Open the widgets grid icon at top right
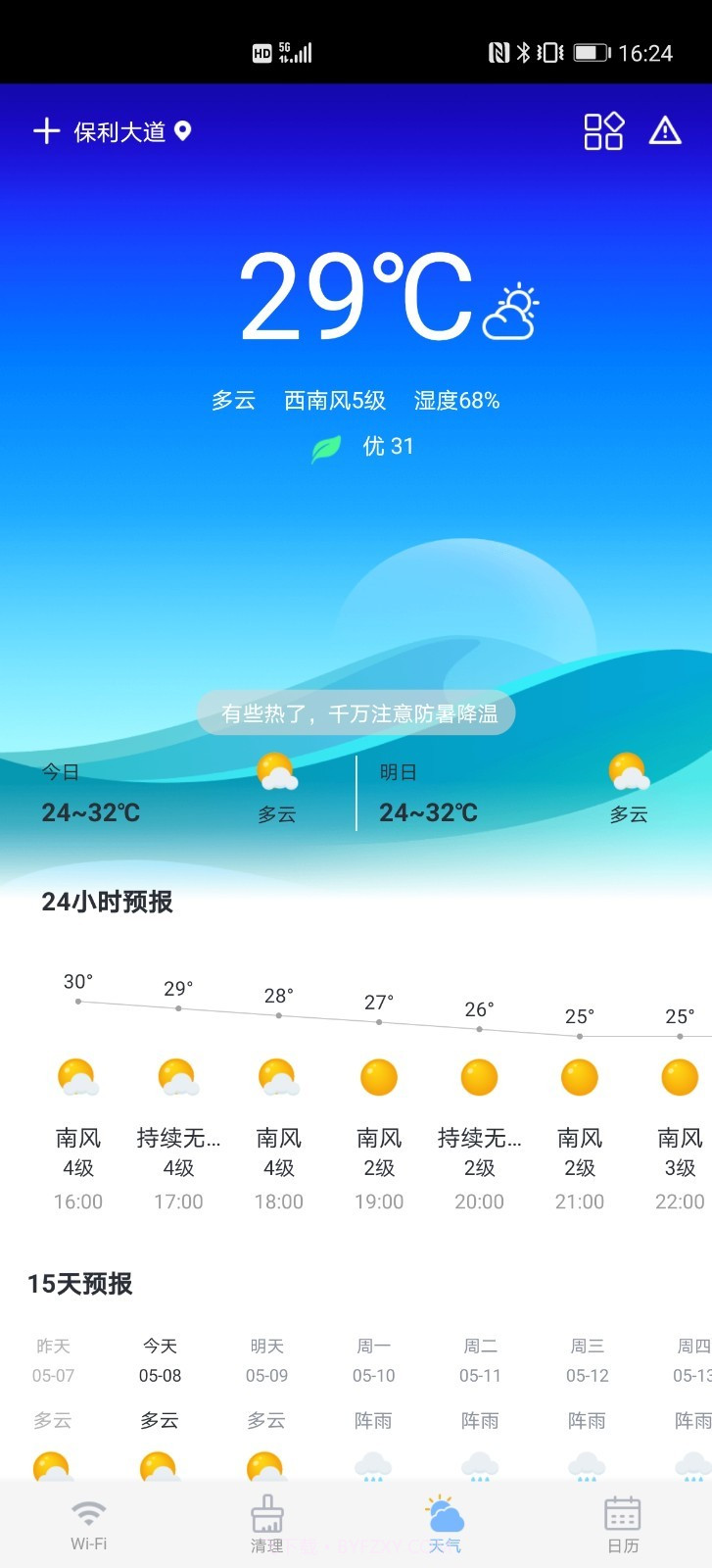Image resolution: width=712 pixels, height=1568 pixels. 604,131
